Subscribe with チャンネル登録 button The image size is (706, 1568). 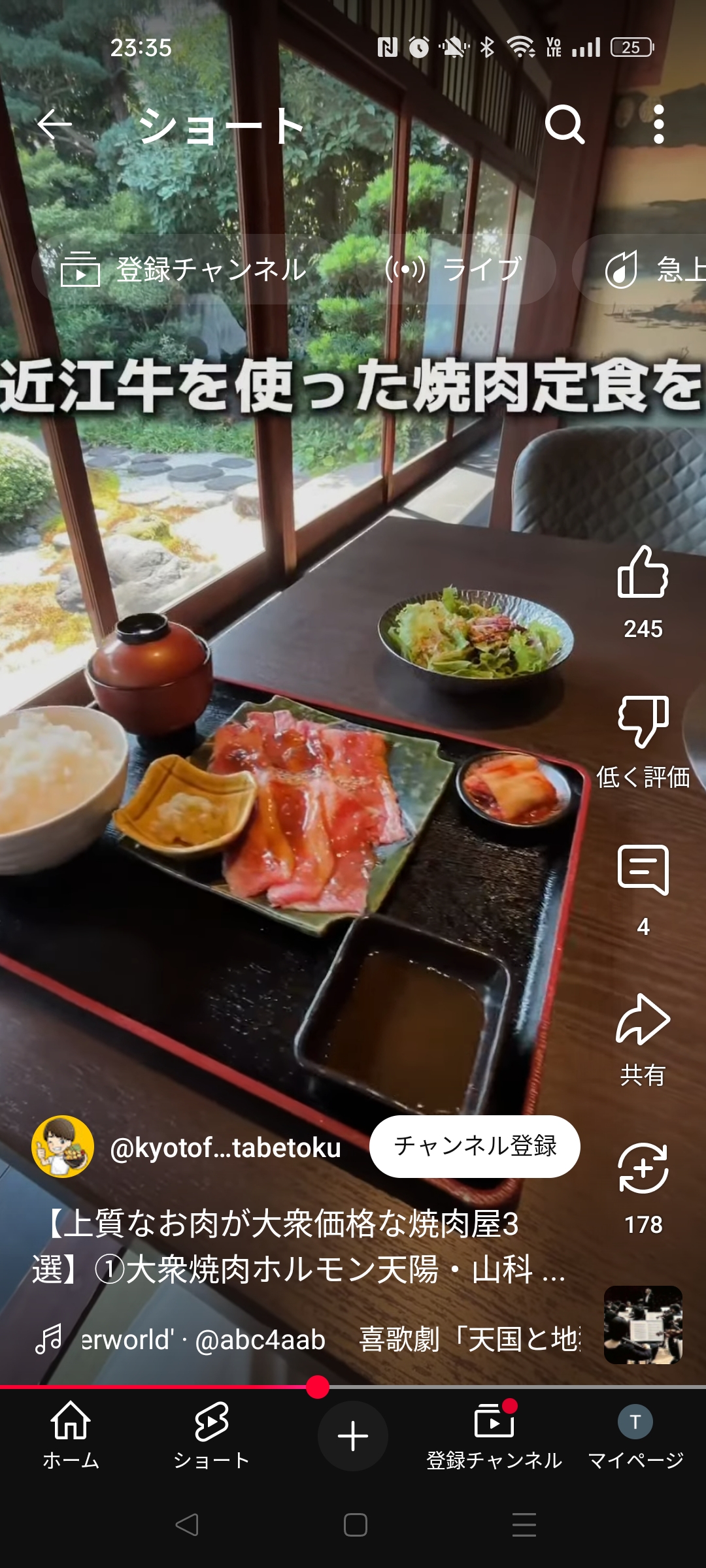475,1147
